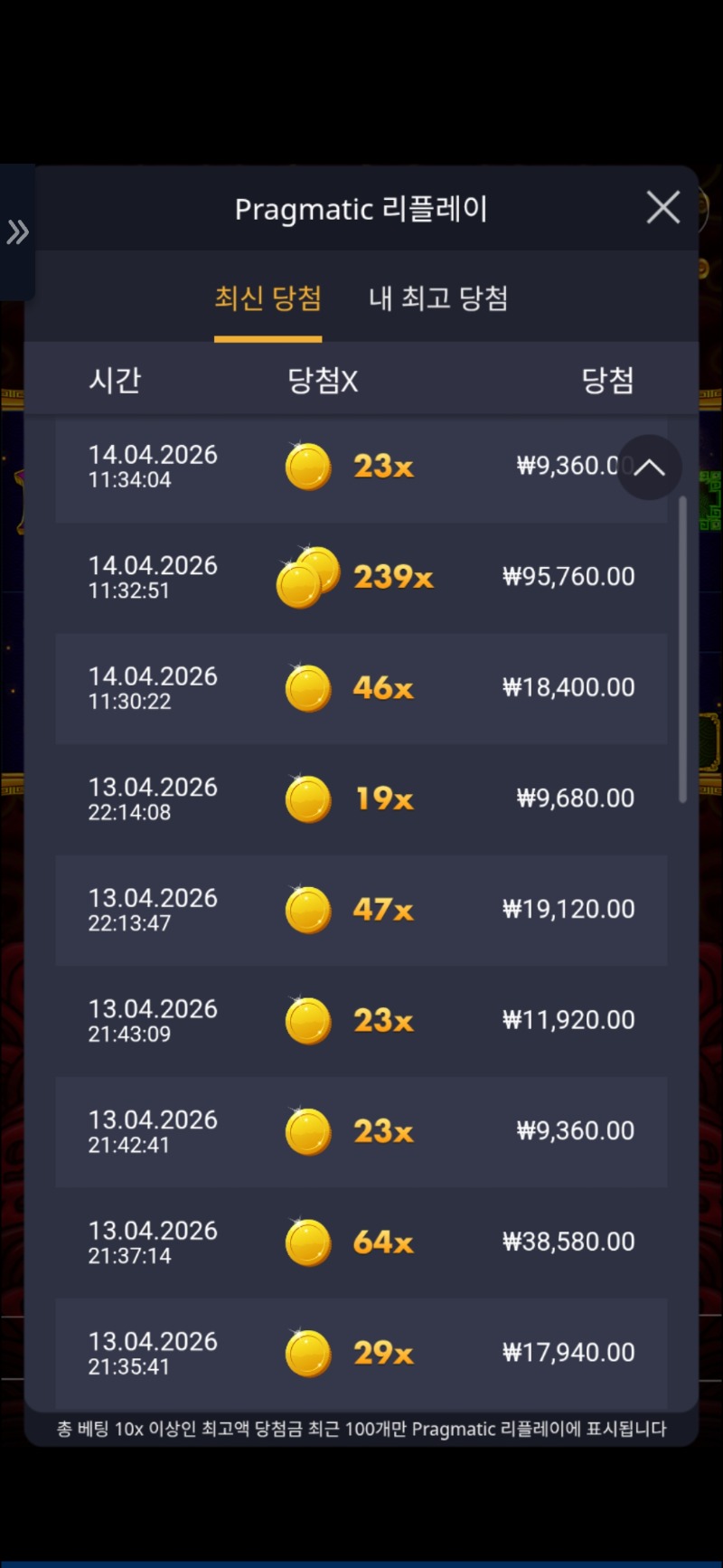View the 47x replay from 22:13:47

pos(361,910)
